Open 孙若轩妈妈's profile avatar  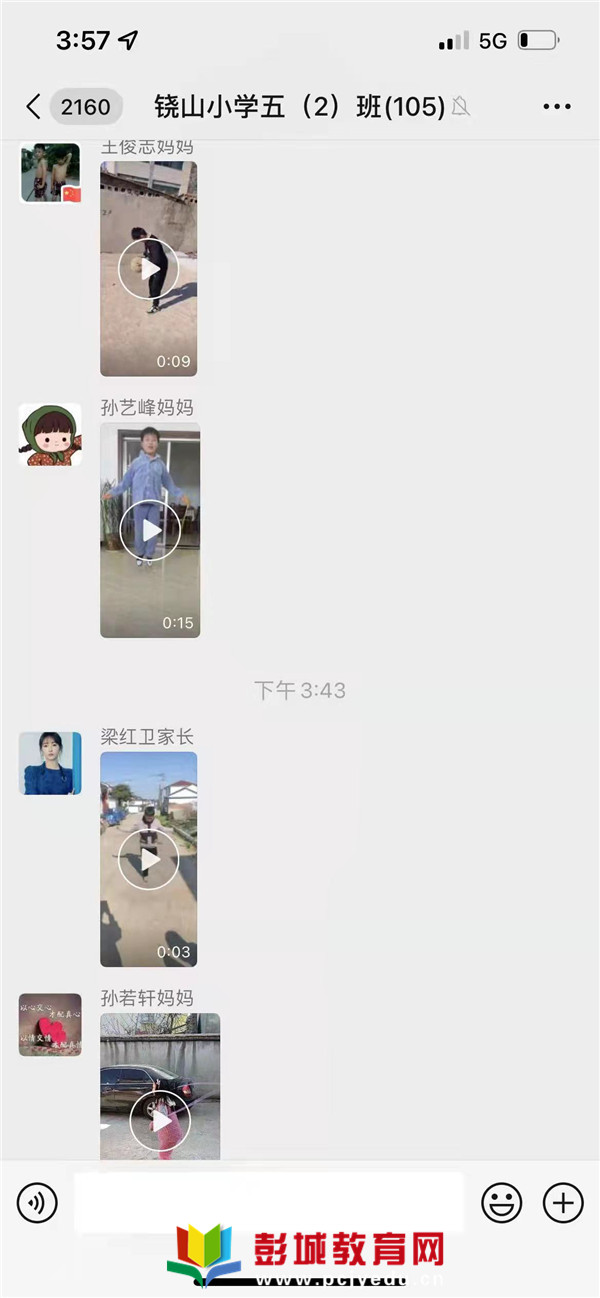50,1024
